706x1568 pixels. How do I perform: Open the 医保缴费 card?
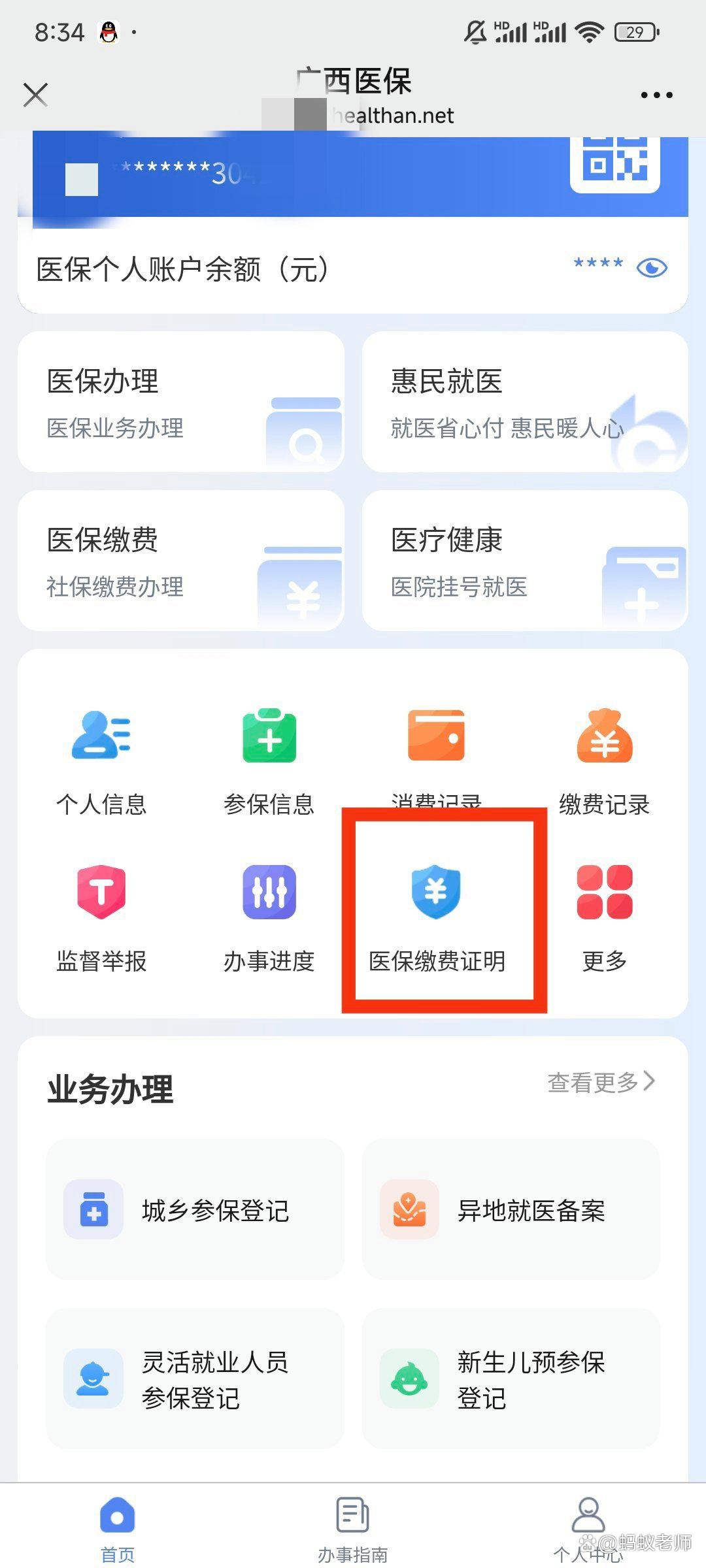point(181,561)
